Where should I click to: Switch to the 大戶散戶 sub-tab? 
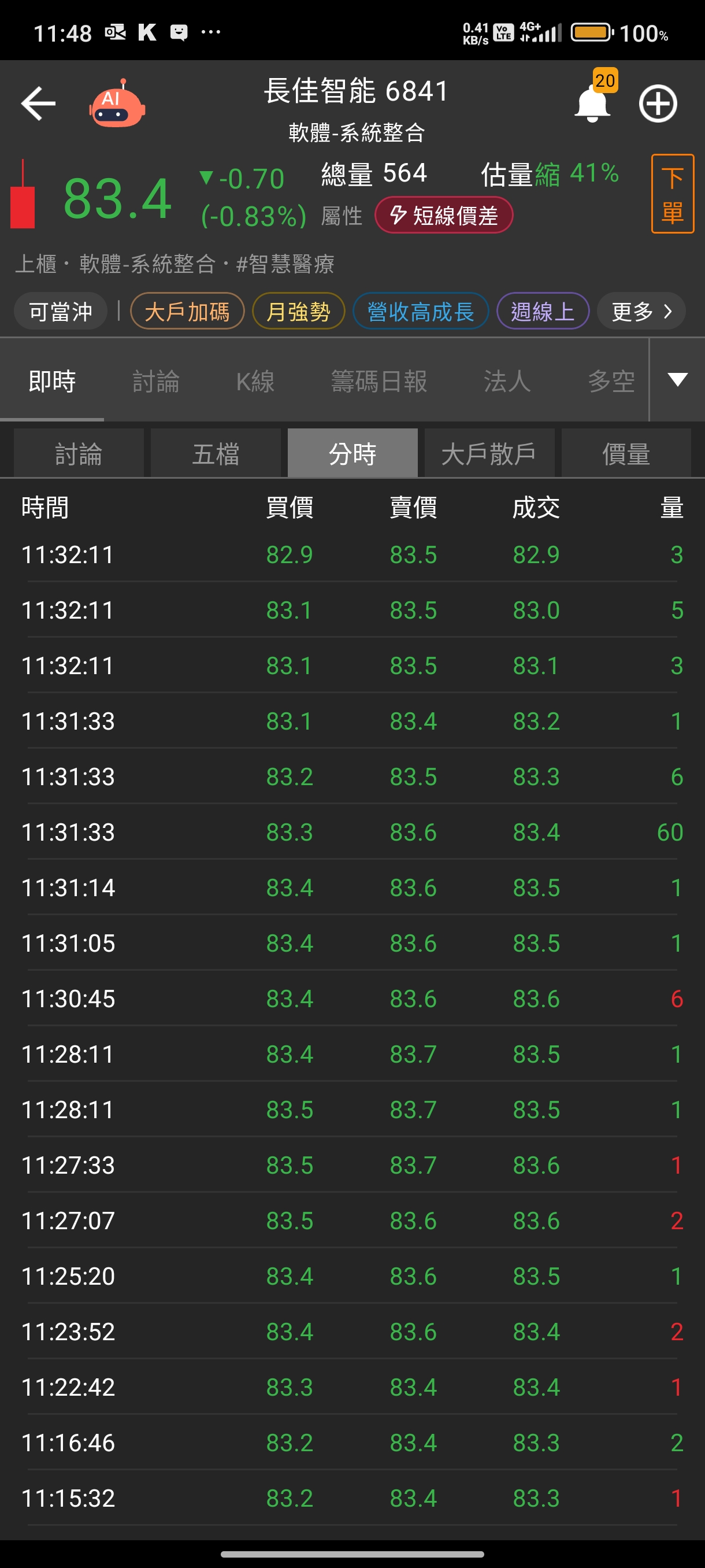pos(489,454)
